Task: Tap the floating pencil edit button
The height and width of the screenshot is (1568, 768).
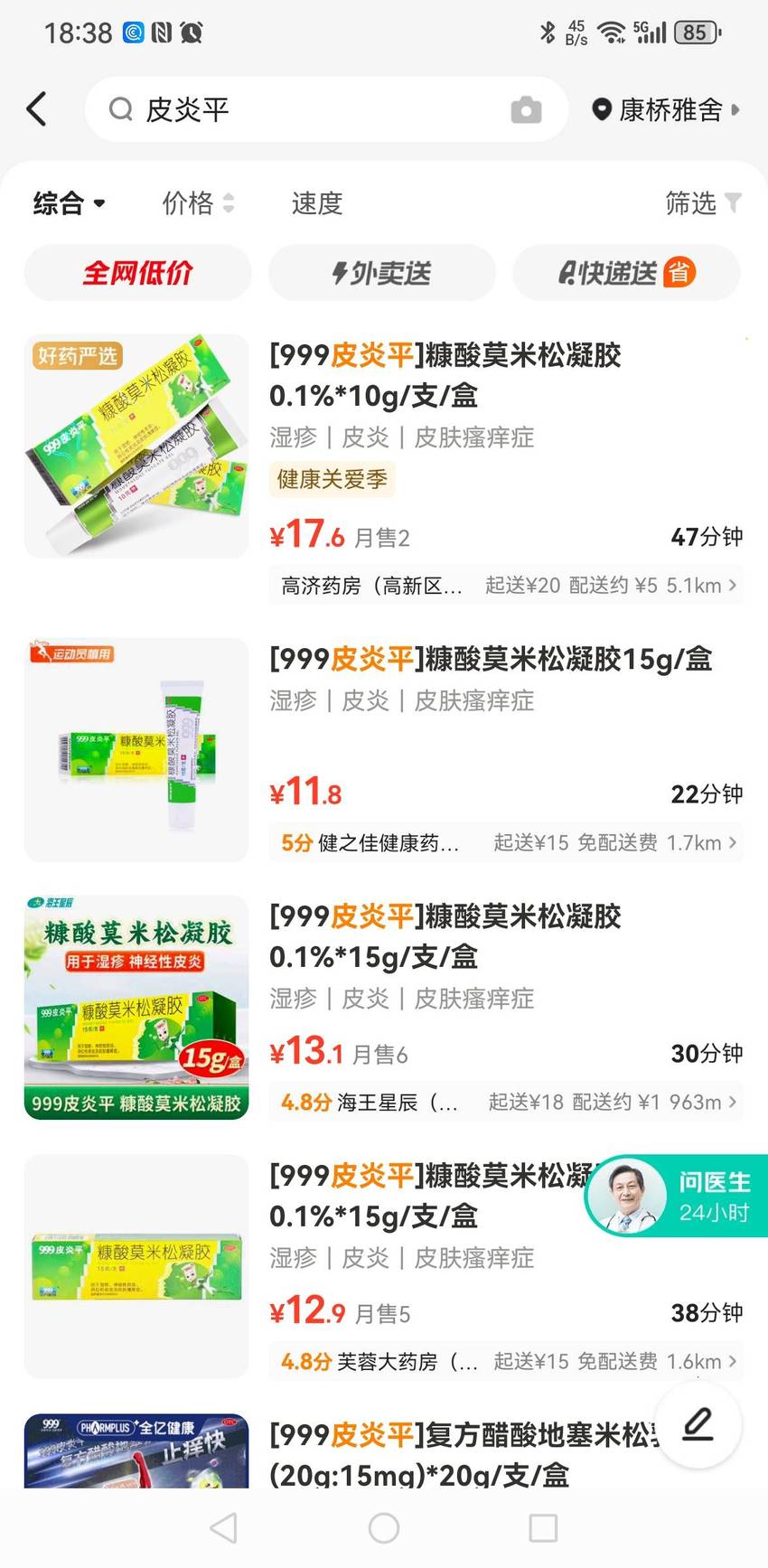Action: tap(698, 1425)
